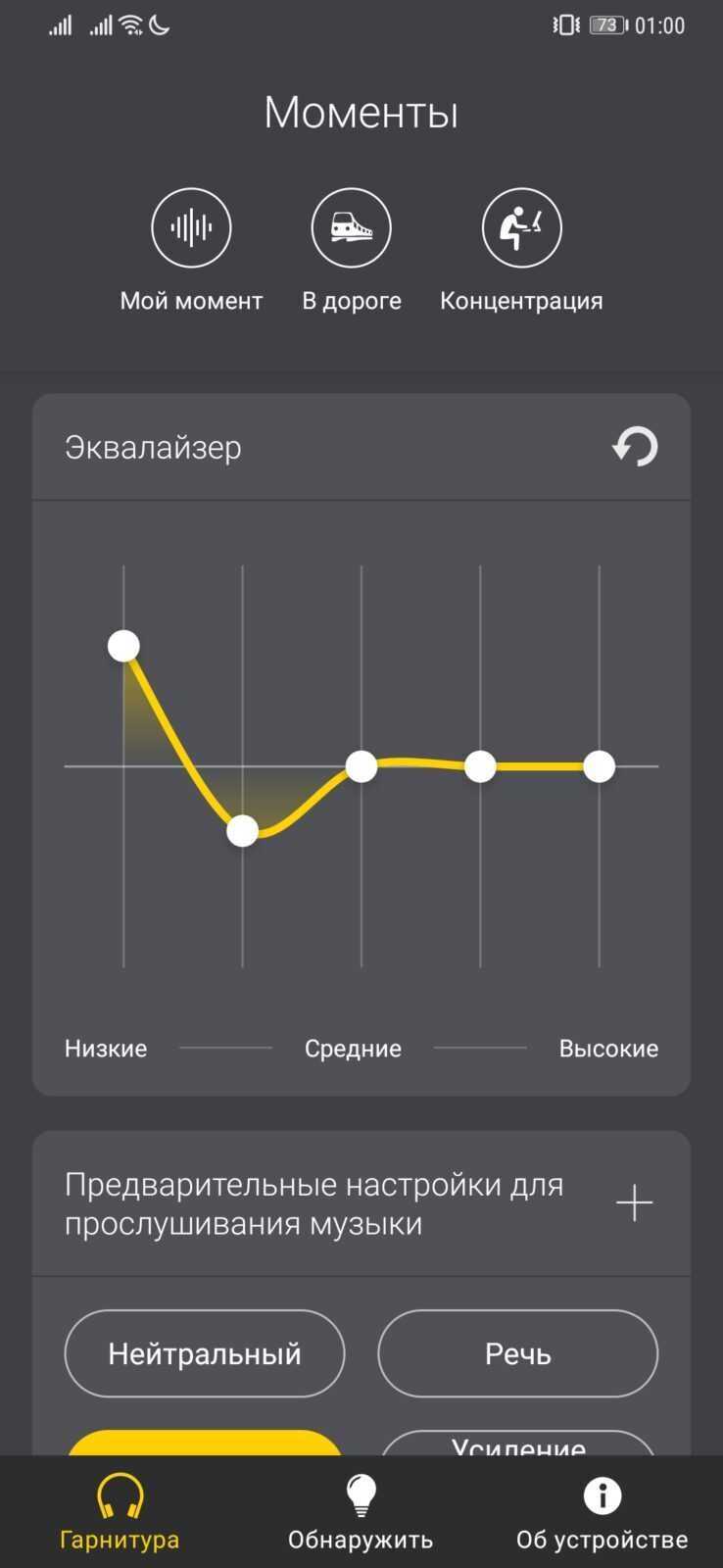Open the Гарнитура tab

pos(120,1513)
